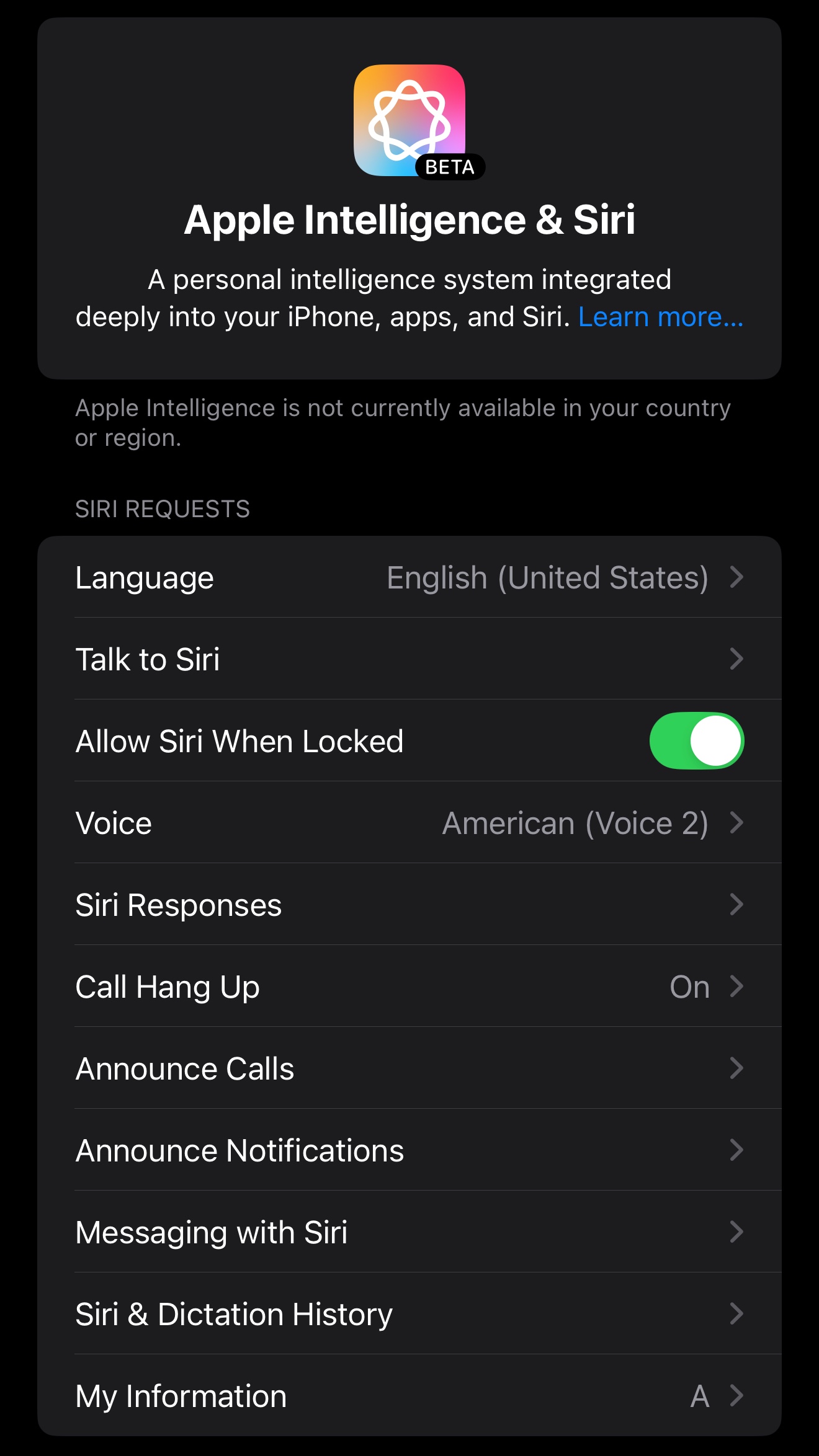Select the My Information row
This screenshot has width=819, height=1456.
(409, 1396)
